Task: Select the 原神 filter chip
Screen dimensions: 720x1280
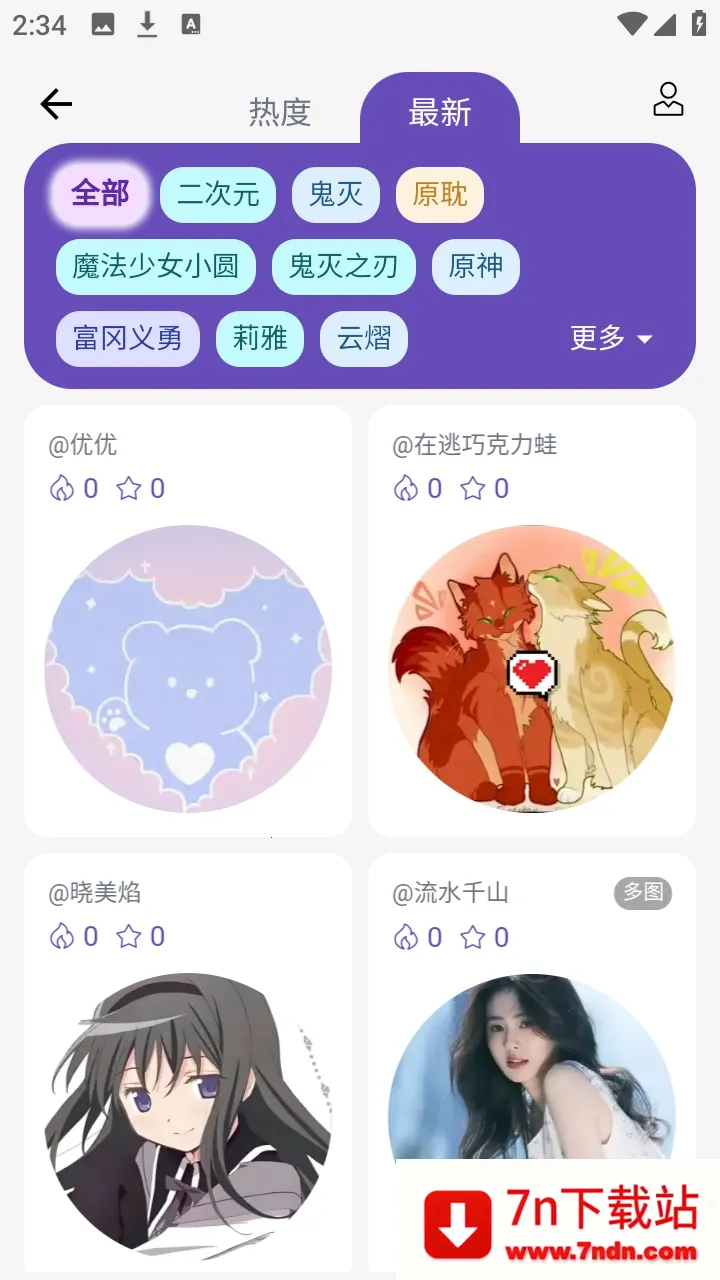Action: point(475,267)
